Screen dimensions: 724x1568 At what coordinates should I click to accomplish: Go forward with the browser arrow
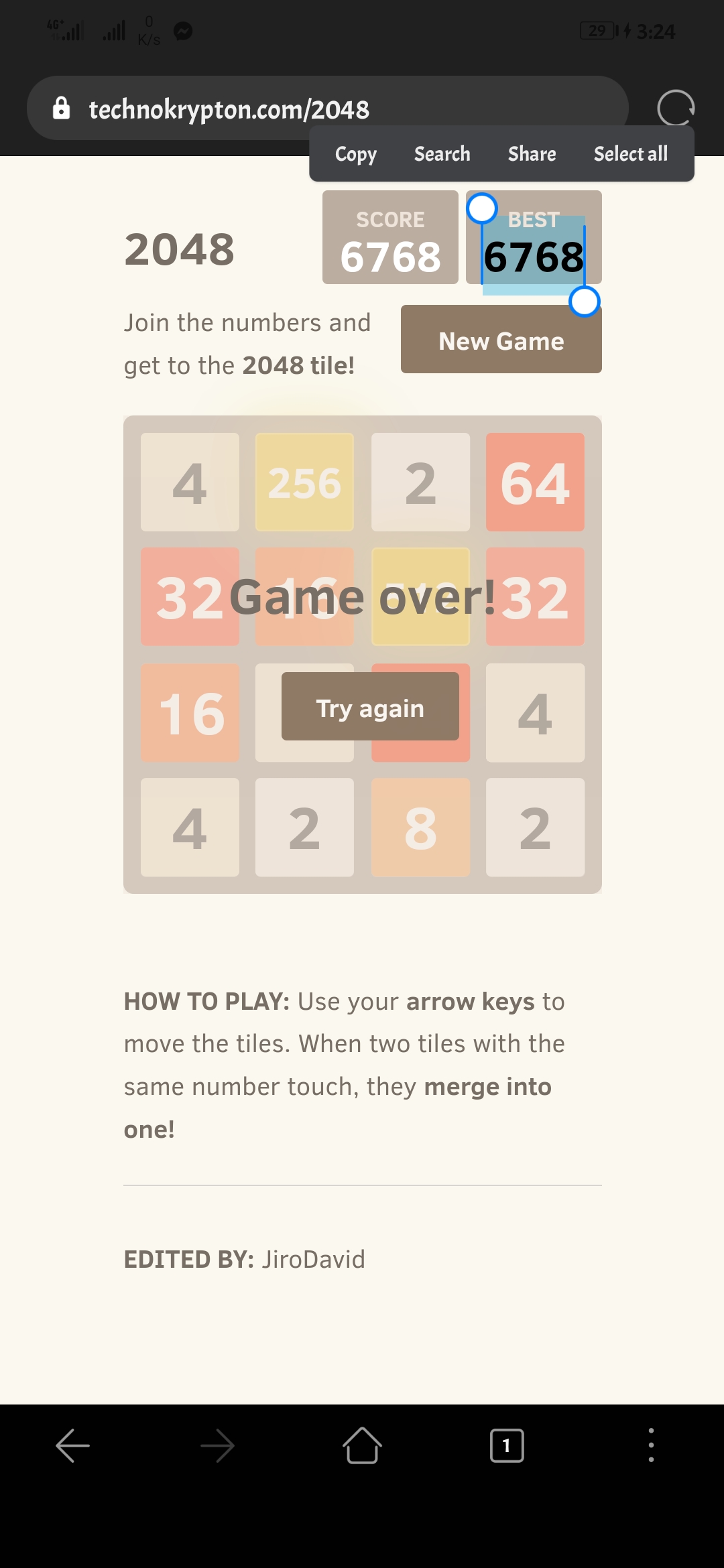click(217, 1445)
